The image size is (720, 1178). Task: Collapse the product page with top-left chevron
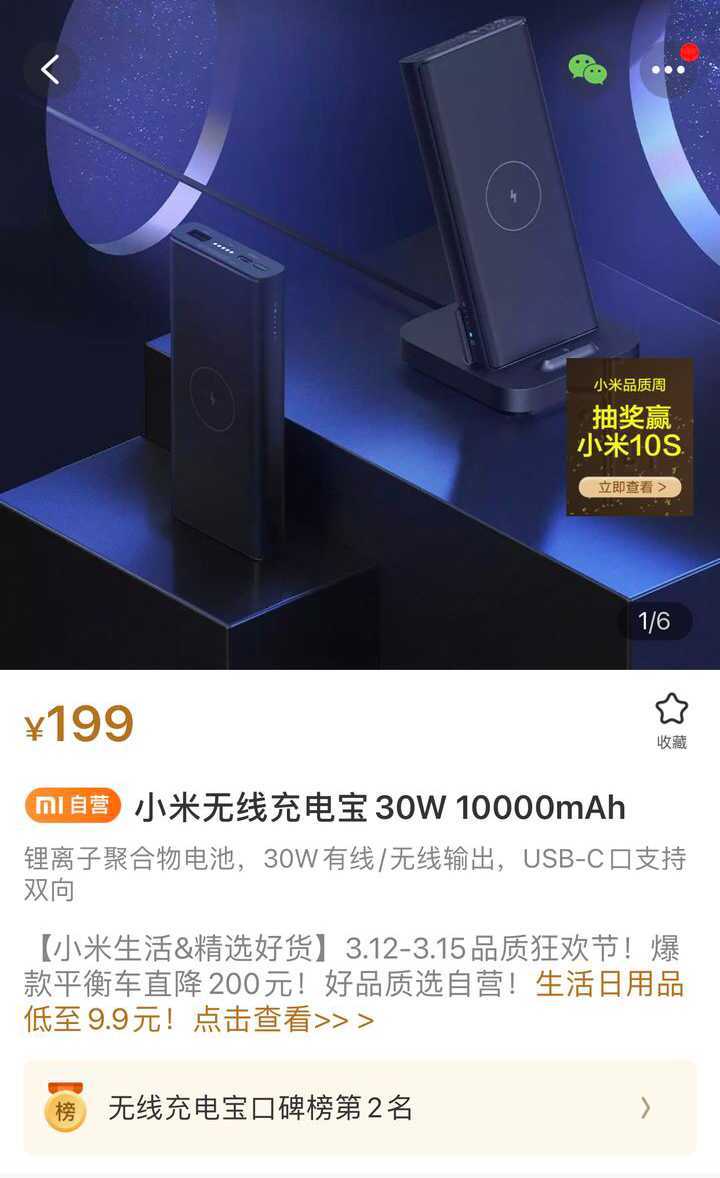[48, 70]
